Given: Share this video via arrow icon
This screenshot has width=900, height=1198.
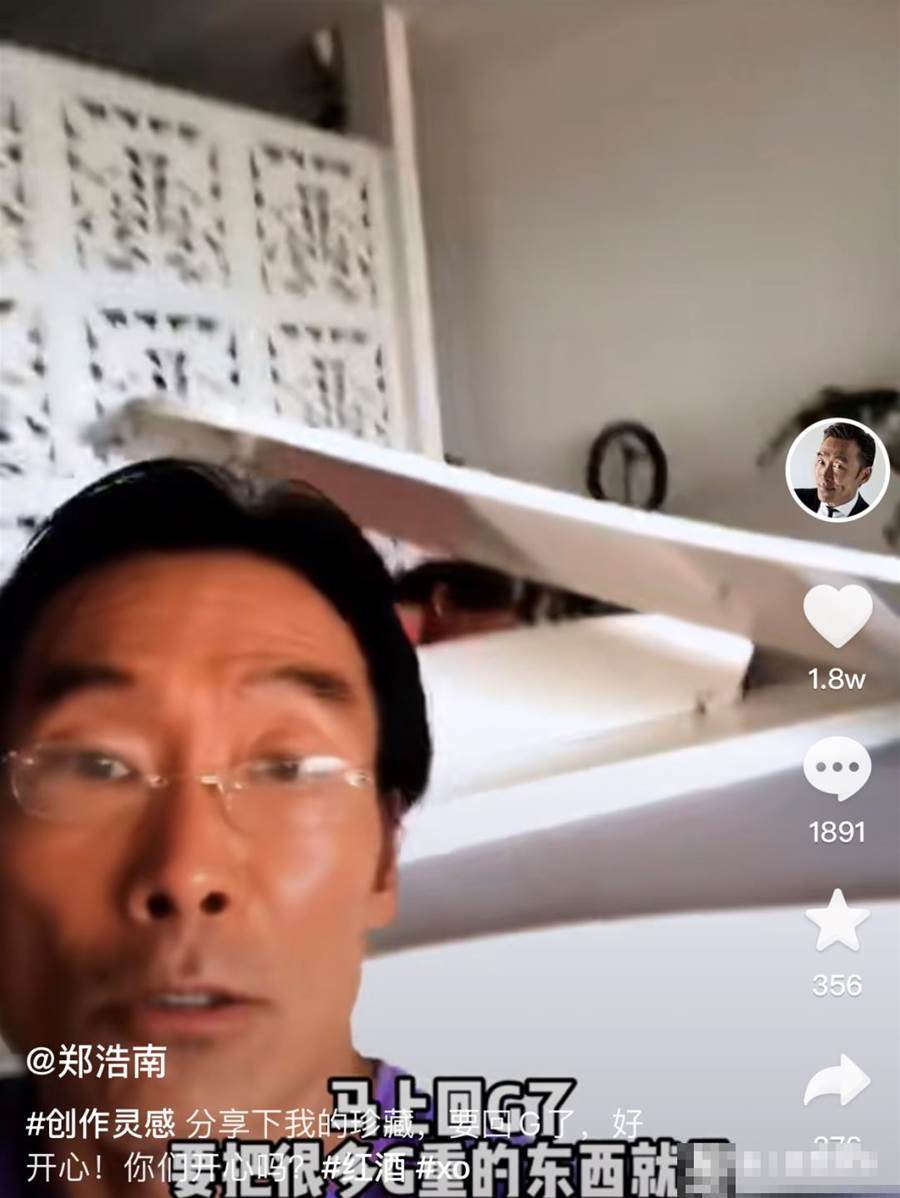Looking at the screenshot, I should tap(837, 1080).
